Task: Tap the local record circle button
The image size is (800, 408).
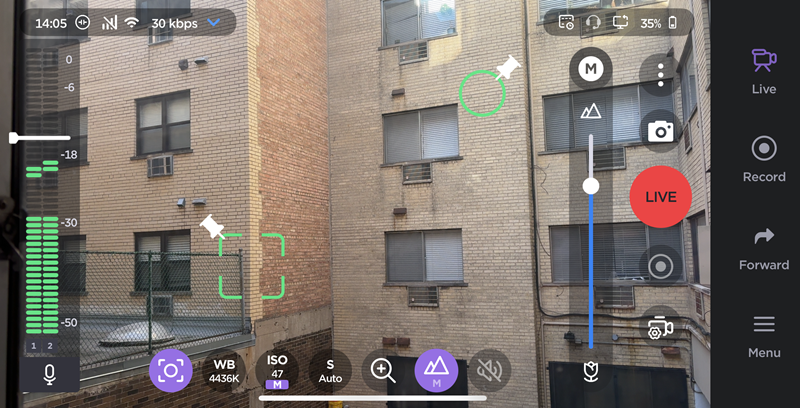Action: [660, 266]
